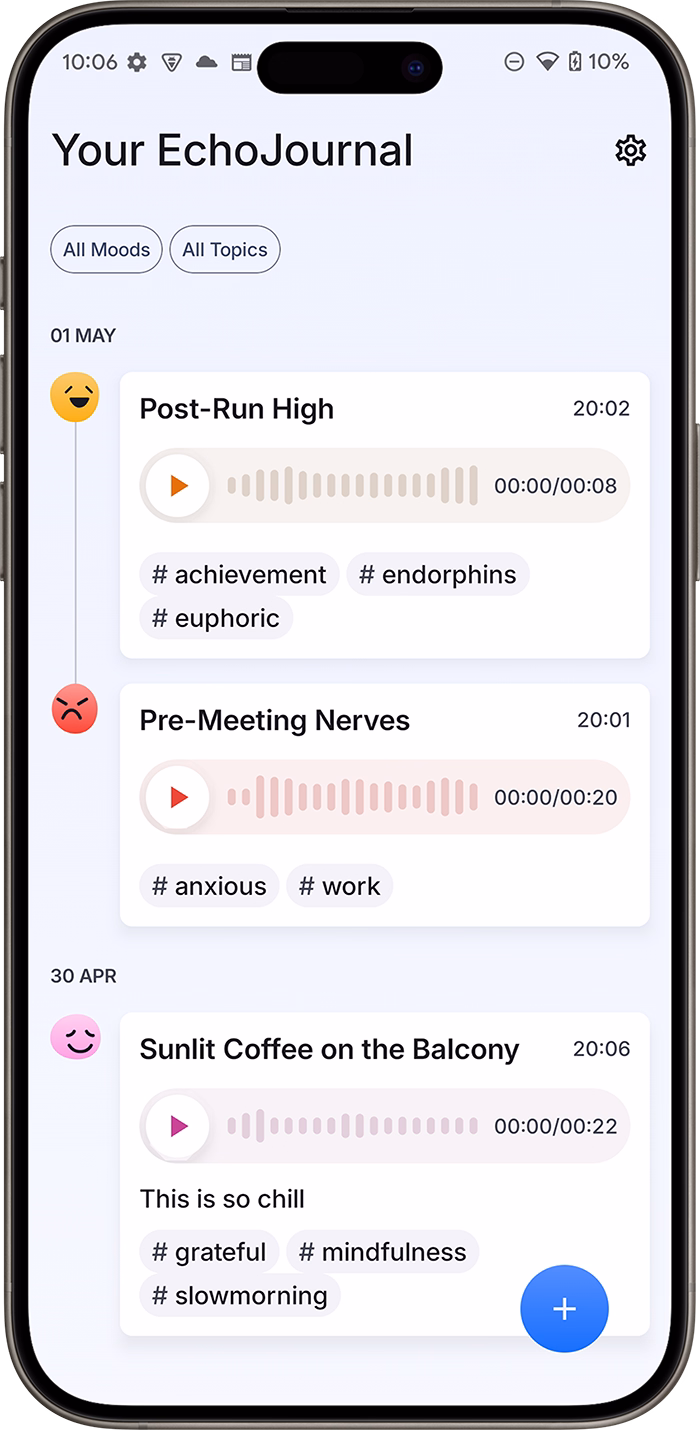The height and width of the screenshot is (1430, 700).
Task: Select the achievement hashtag chip
Action: tap(239, 575)
